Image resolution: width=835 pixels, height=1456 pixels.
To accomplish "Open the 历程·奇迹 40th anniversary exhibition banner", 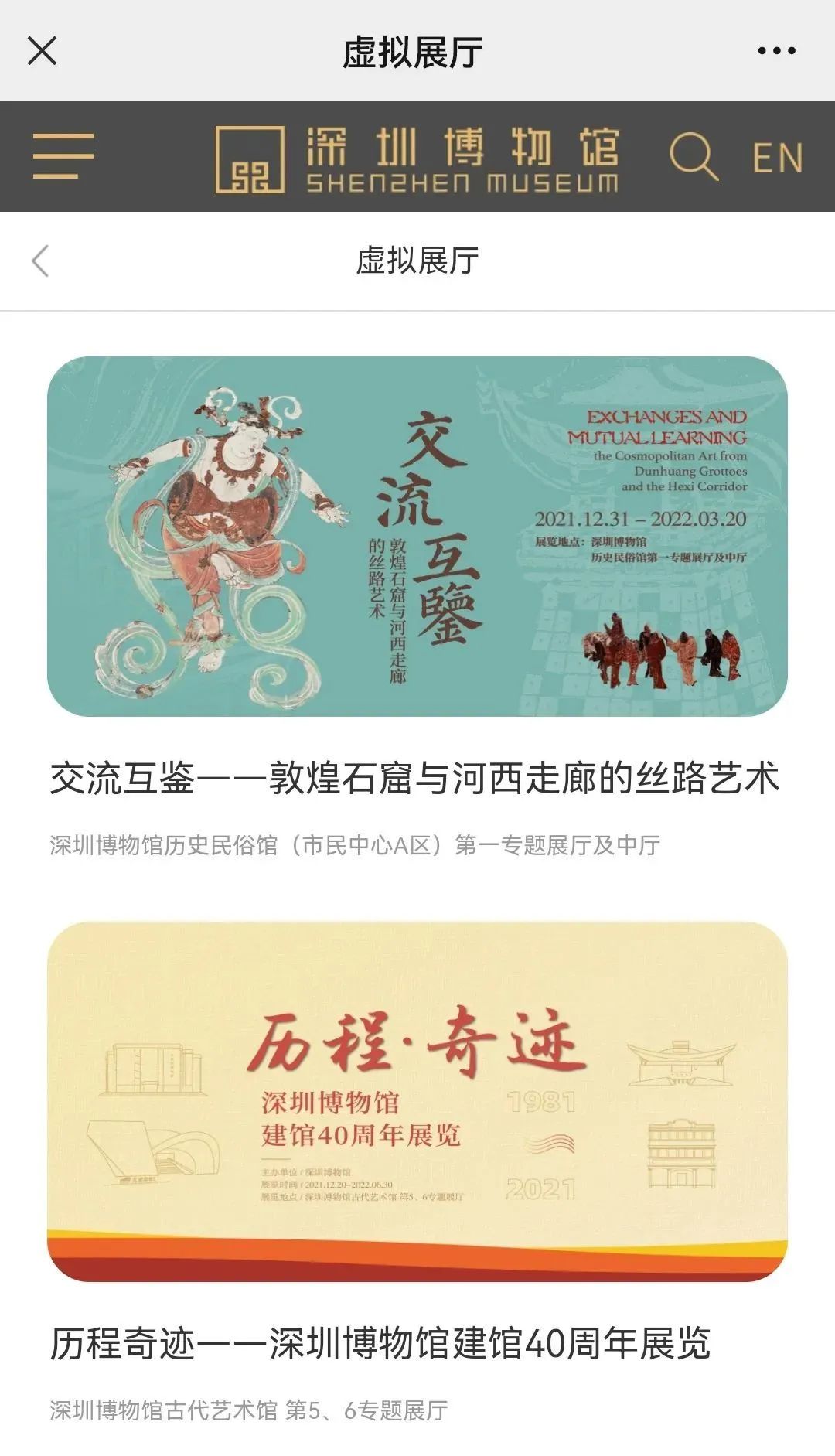I will point(417,1101).
